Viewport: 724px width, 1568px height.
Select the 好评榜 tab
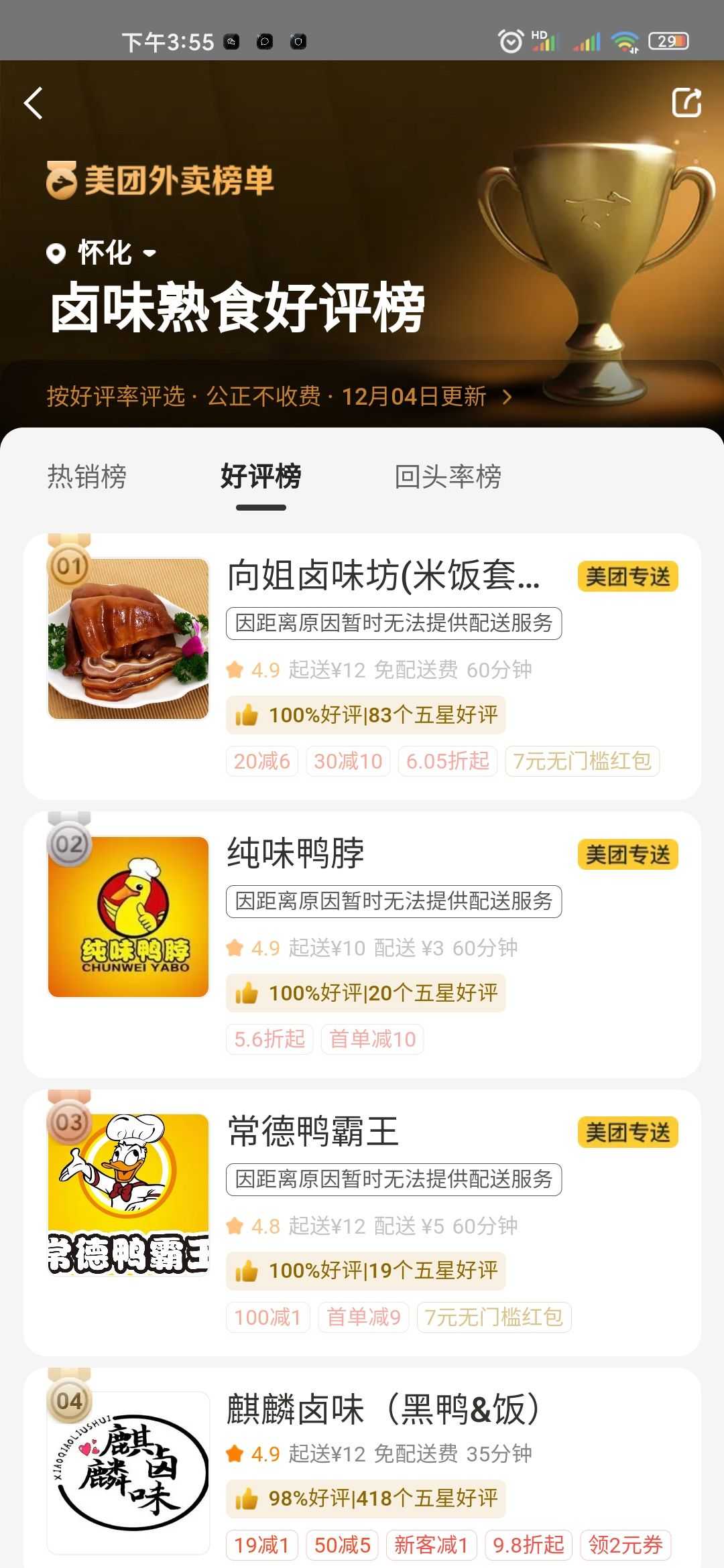pos(261,477)
